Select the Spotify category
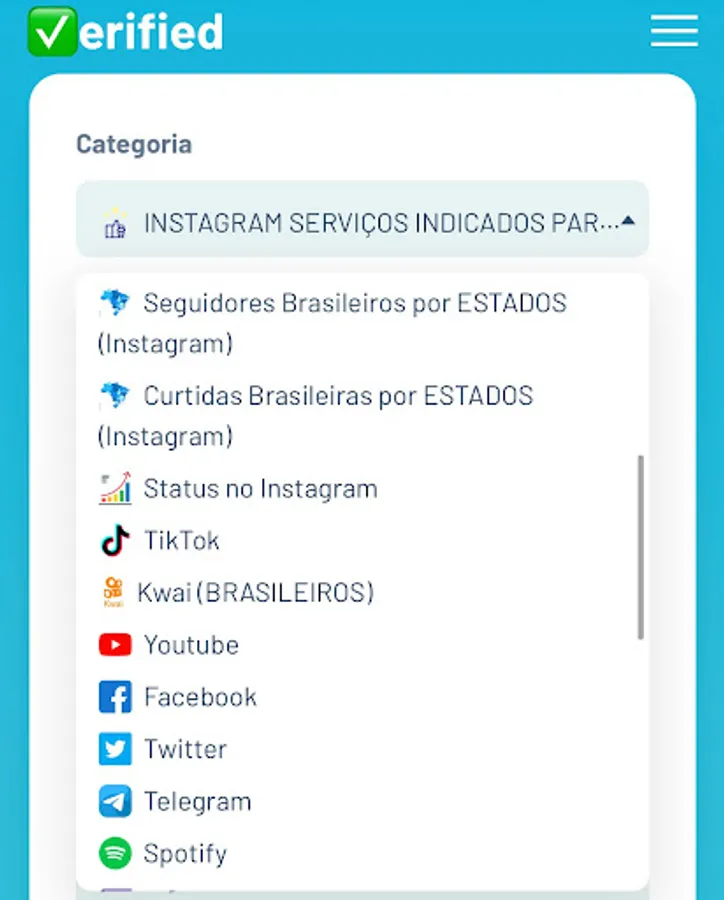 pyautogui.click(x=362, y=854)
